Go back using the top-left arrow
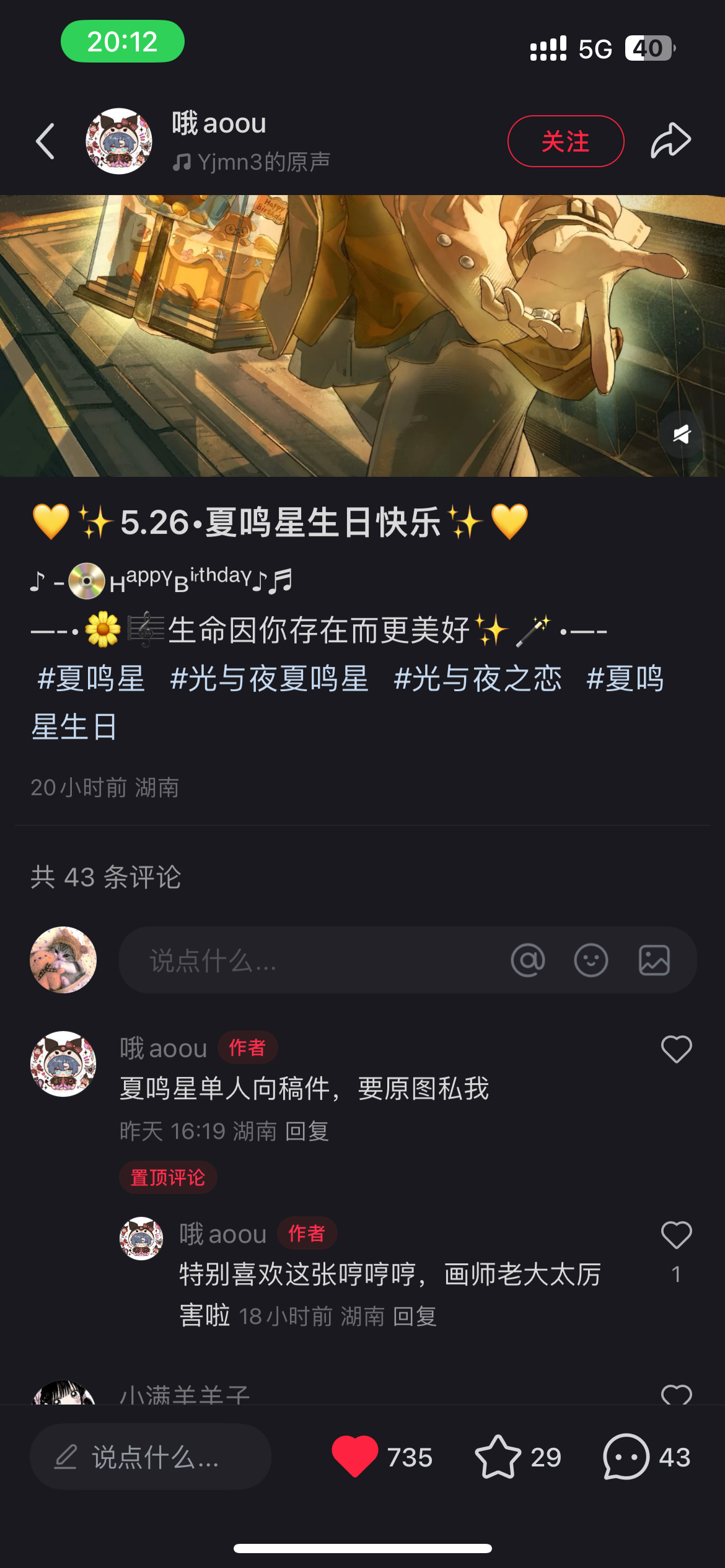 point(45,141)
